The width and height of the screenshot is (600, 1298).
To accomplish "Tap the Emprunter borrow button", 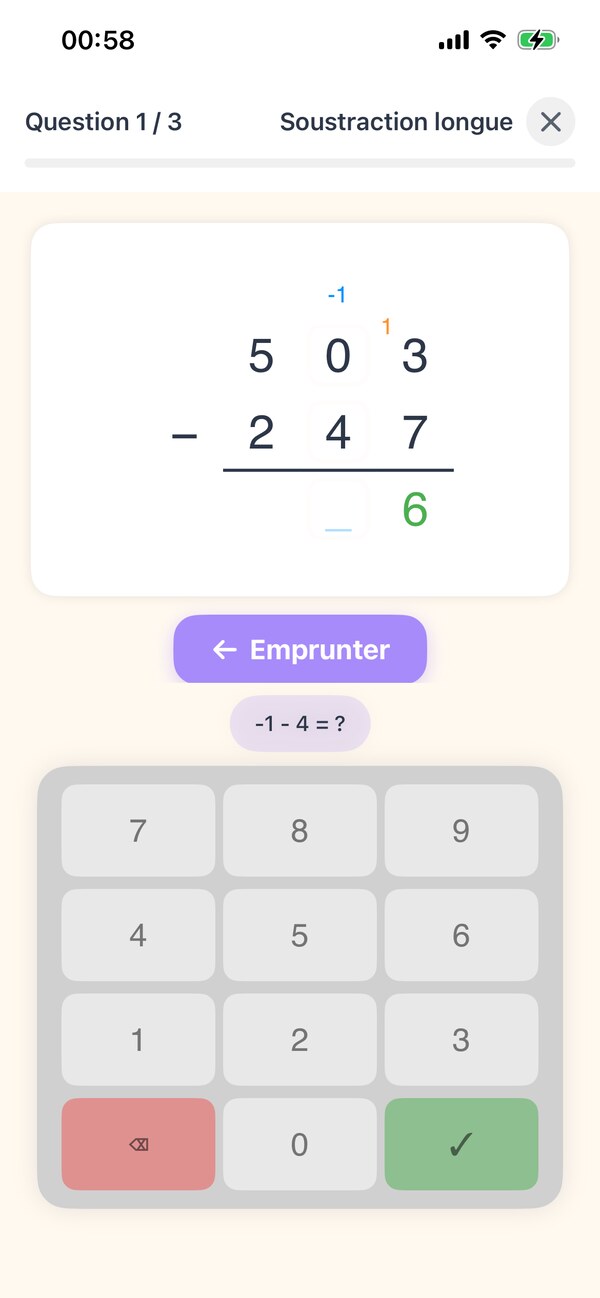I will coord(300,649).
